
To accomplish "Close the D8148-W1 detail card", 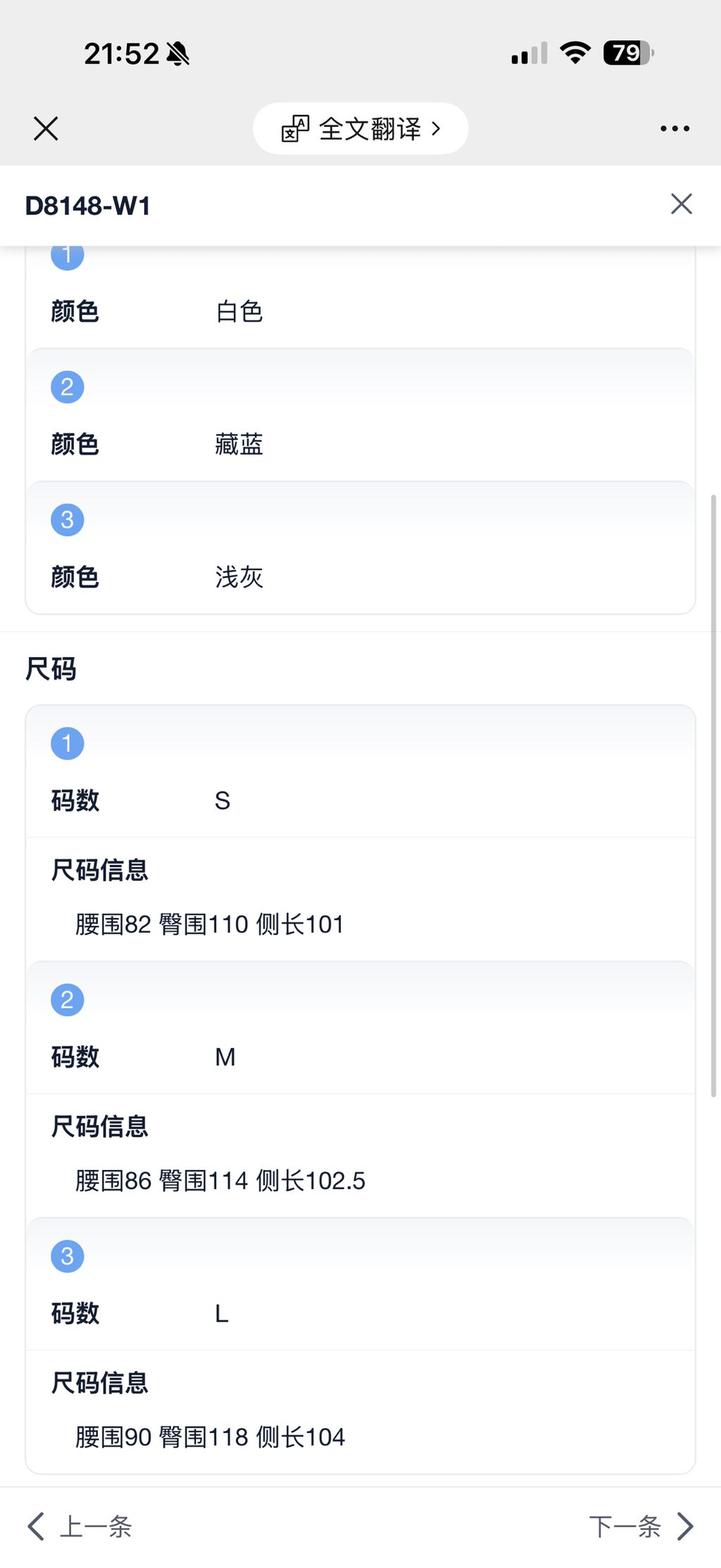I will pos(681,204).
